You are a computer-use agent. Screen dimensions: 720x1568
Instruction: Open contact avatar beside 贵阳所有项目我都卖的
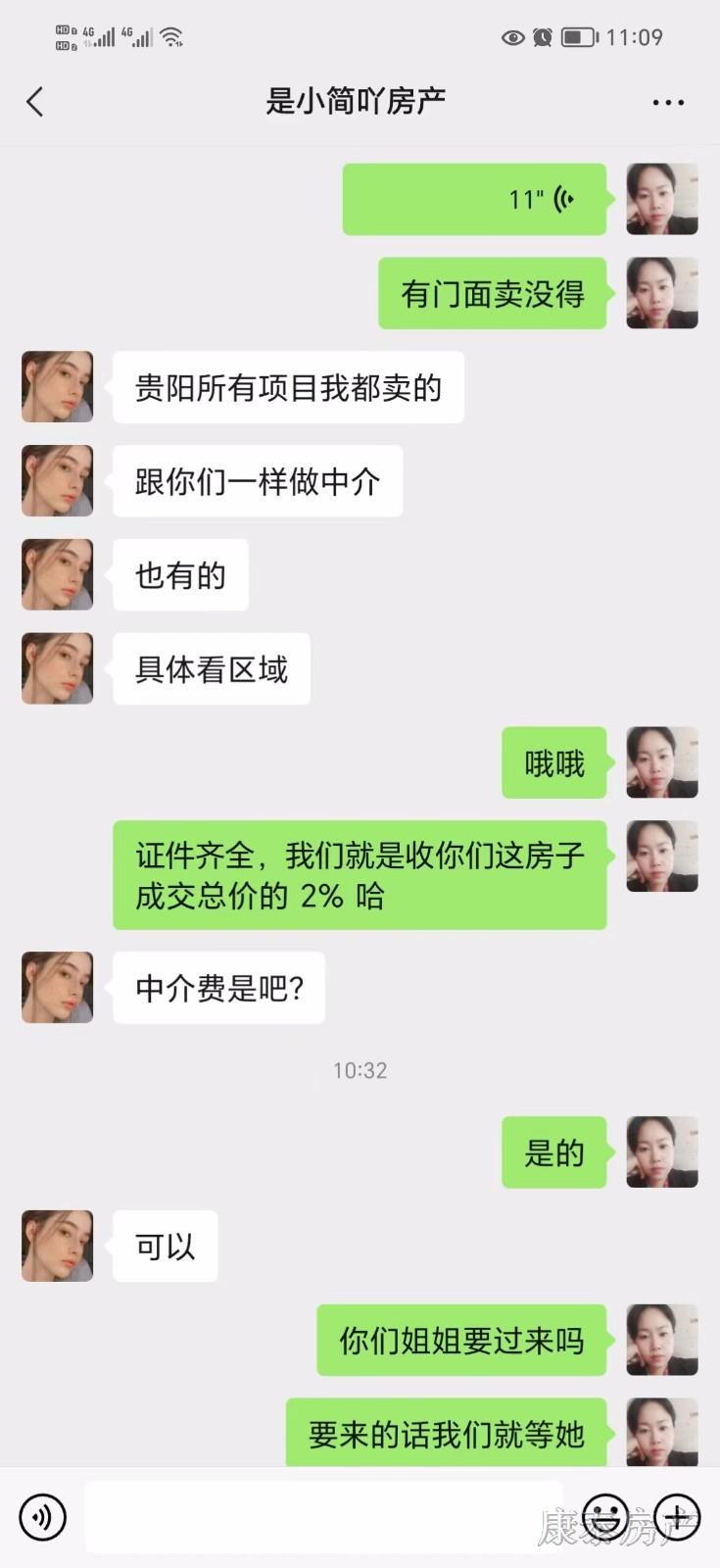(58, 387)
